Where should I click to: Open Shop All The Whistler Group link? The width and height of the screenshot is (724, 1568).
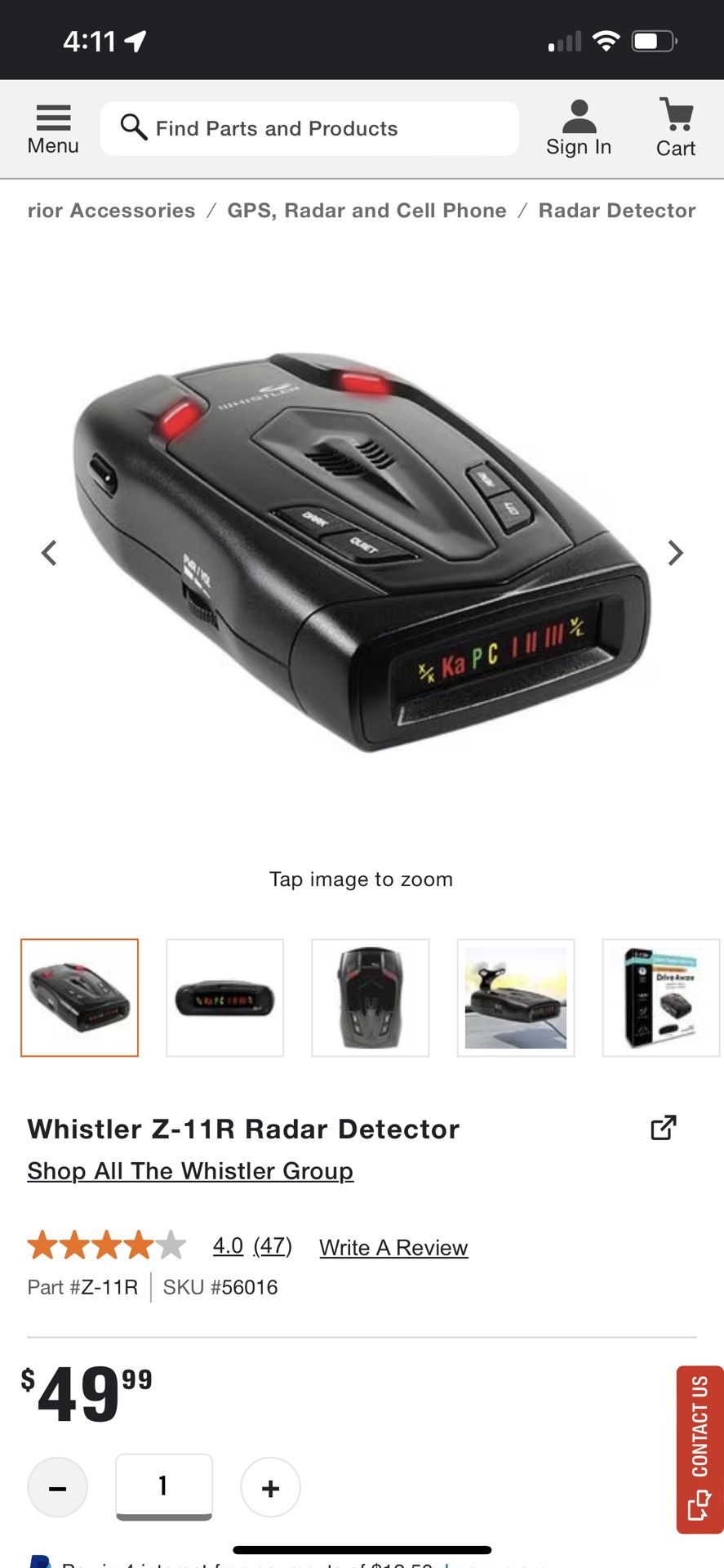coord(190,1171)
